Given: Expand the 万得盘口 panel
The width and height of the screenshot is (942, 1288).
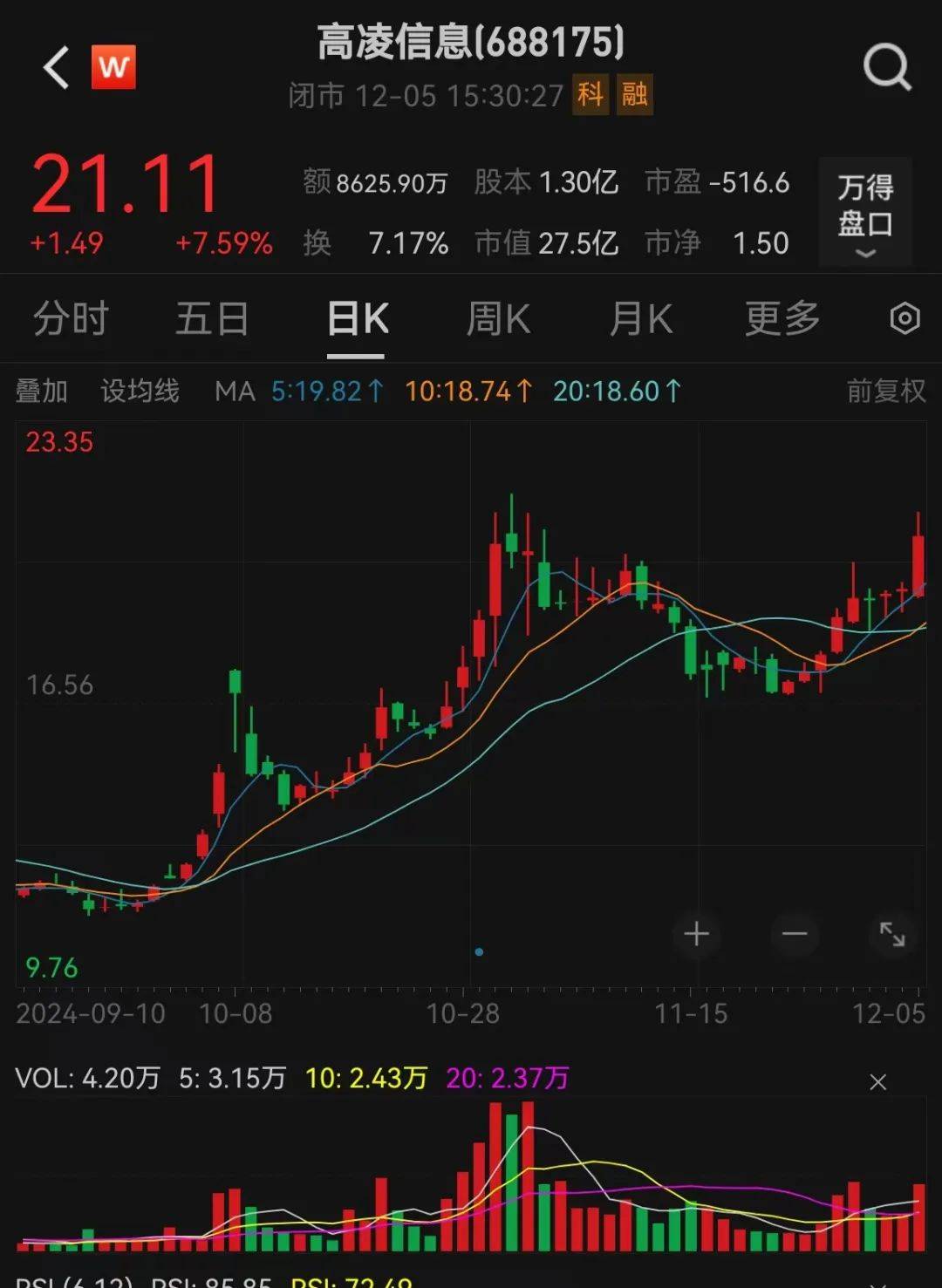Looking at the screenshot, I should pyautogui.click(x=866, y=212).
